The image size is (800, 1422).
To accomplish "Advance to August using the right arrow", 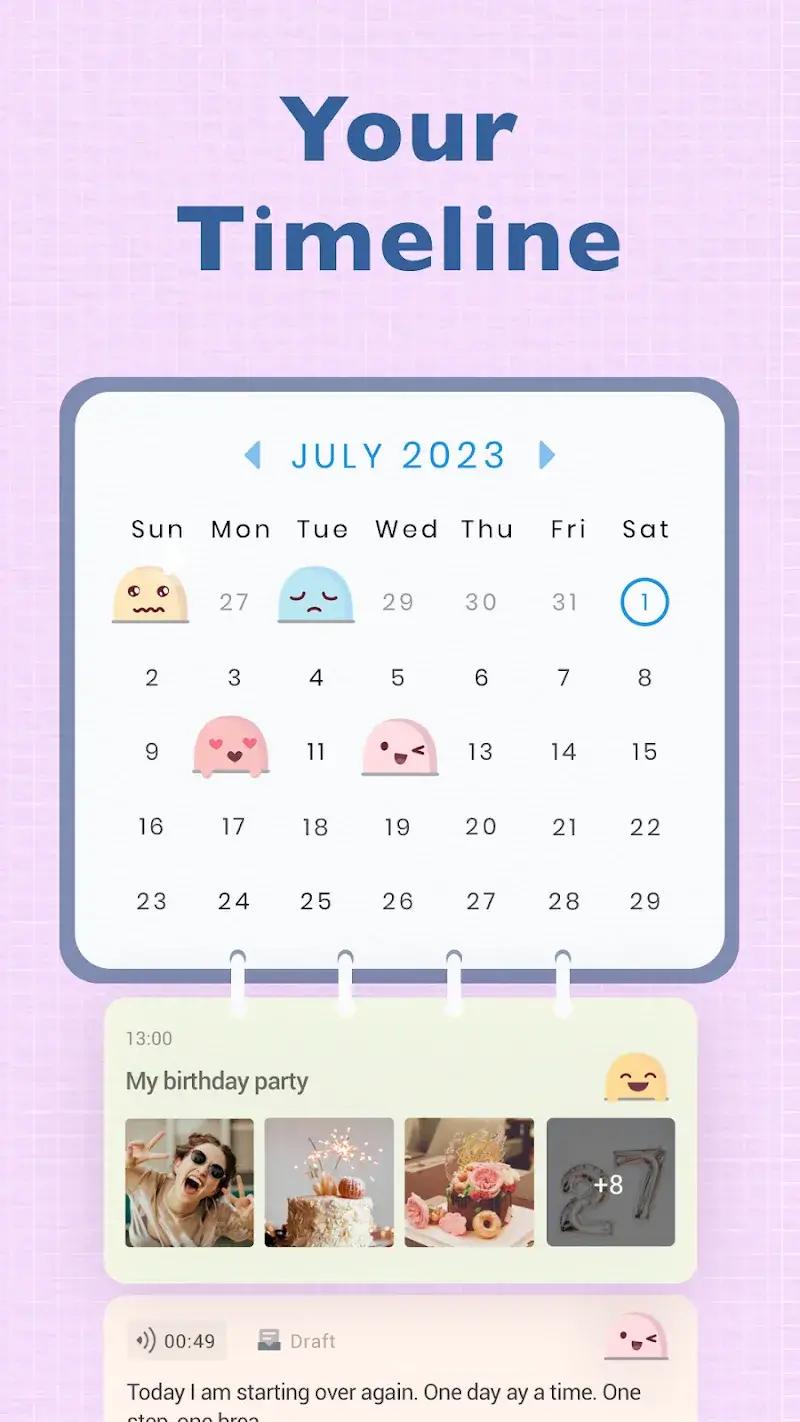I will (545, 454).
